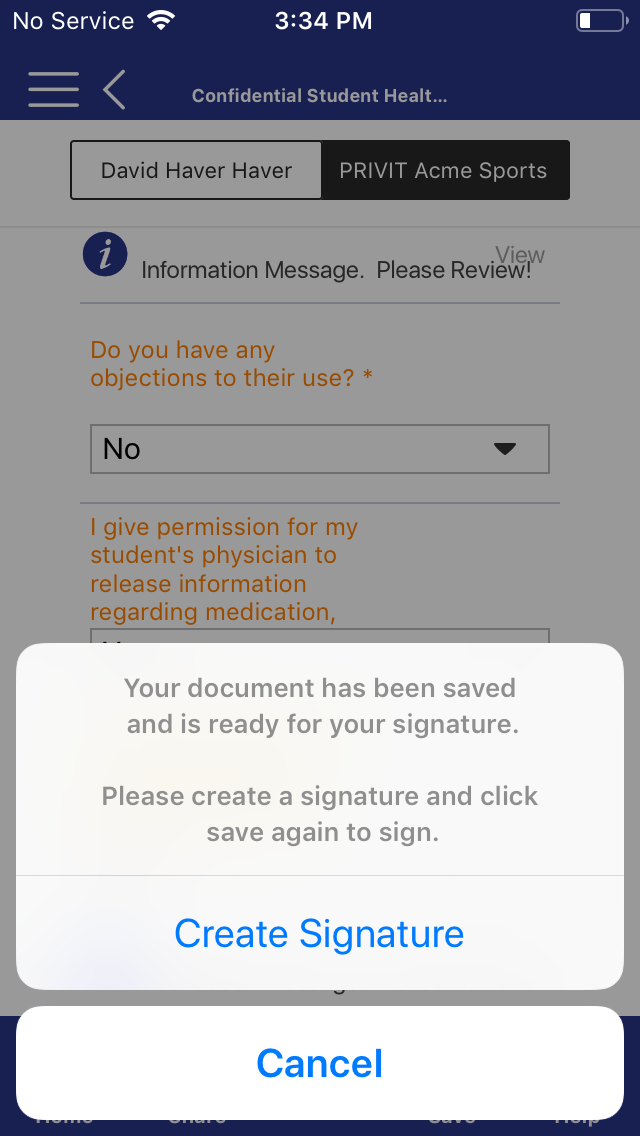This screenshot has width=640, height=1136.
Task: Select the David Haver Haver tab
Action: point(196,170)
